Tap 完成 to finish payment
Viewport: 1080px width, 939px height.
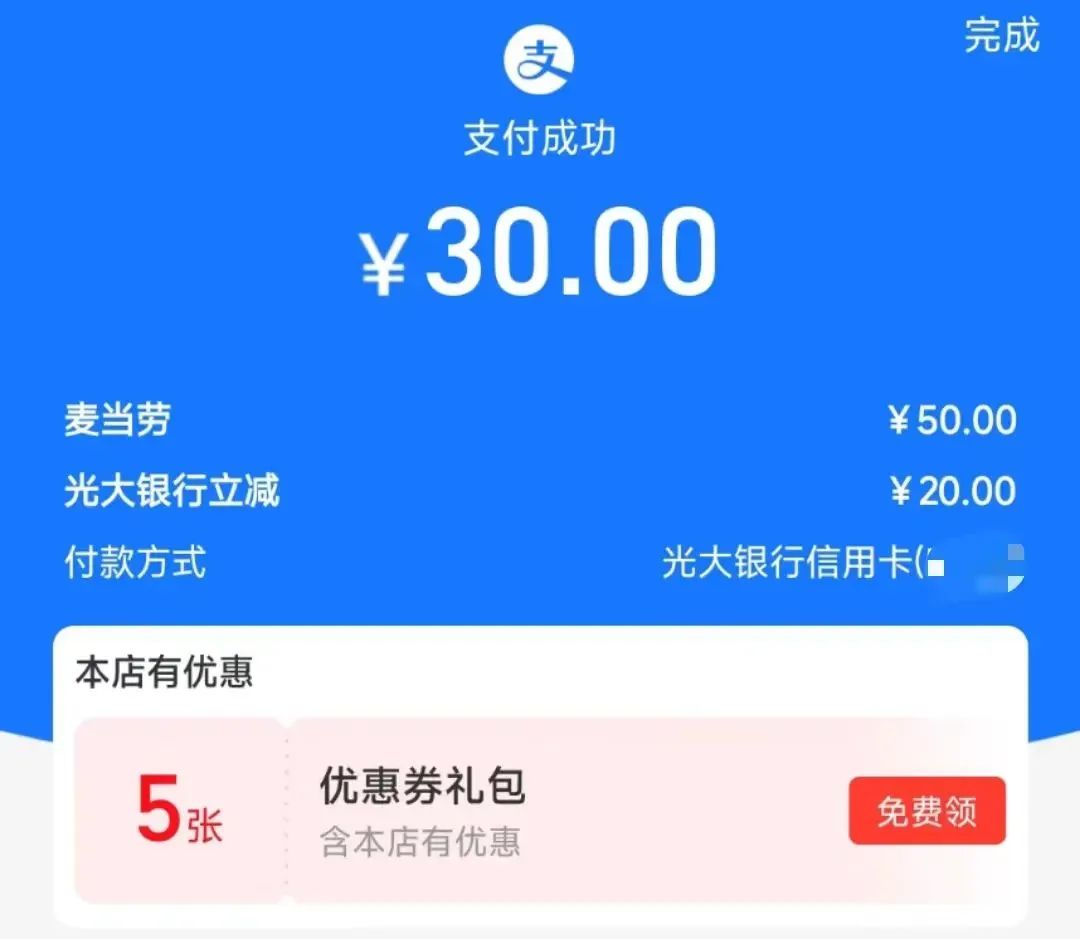pos(1001,36)
